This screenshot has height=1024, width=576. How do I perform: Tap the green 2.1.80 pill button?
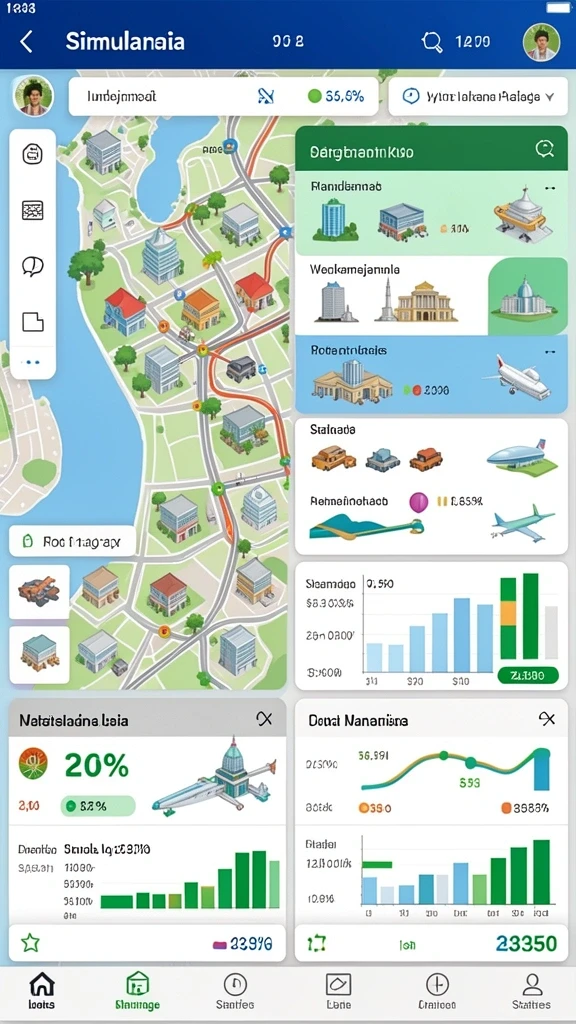point(528,675)
